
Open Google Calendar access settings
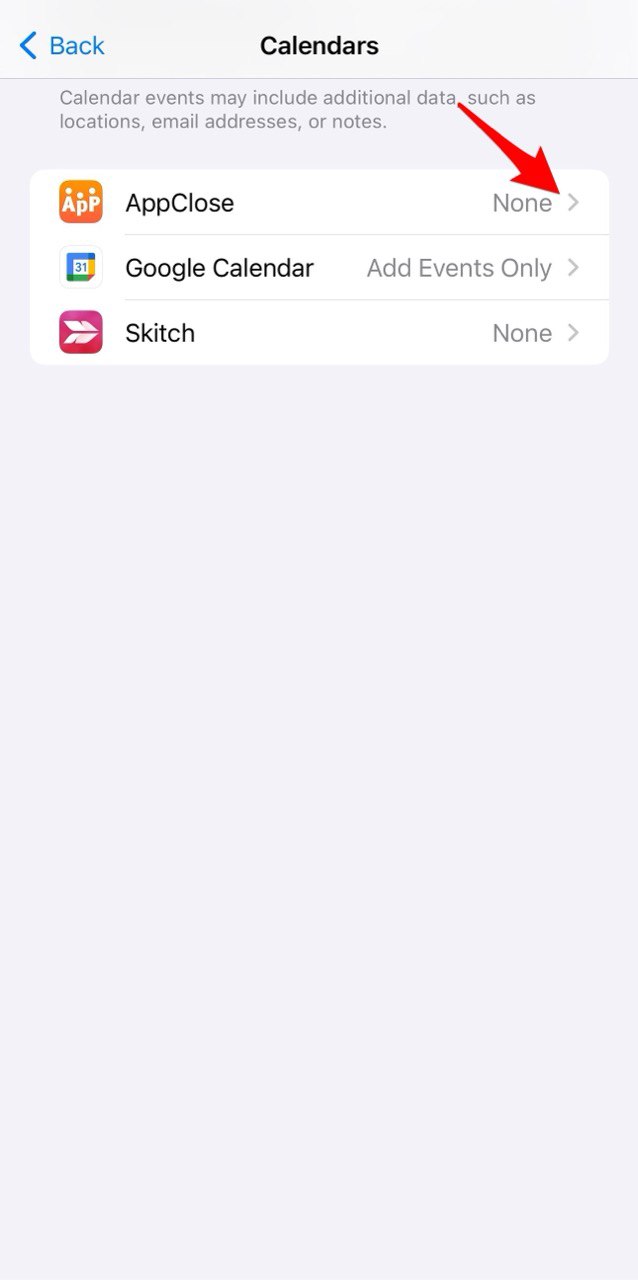click(319, 268)
